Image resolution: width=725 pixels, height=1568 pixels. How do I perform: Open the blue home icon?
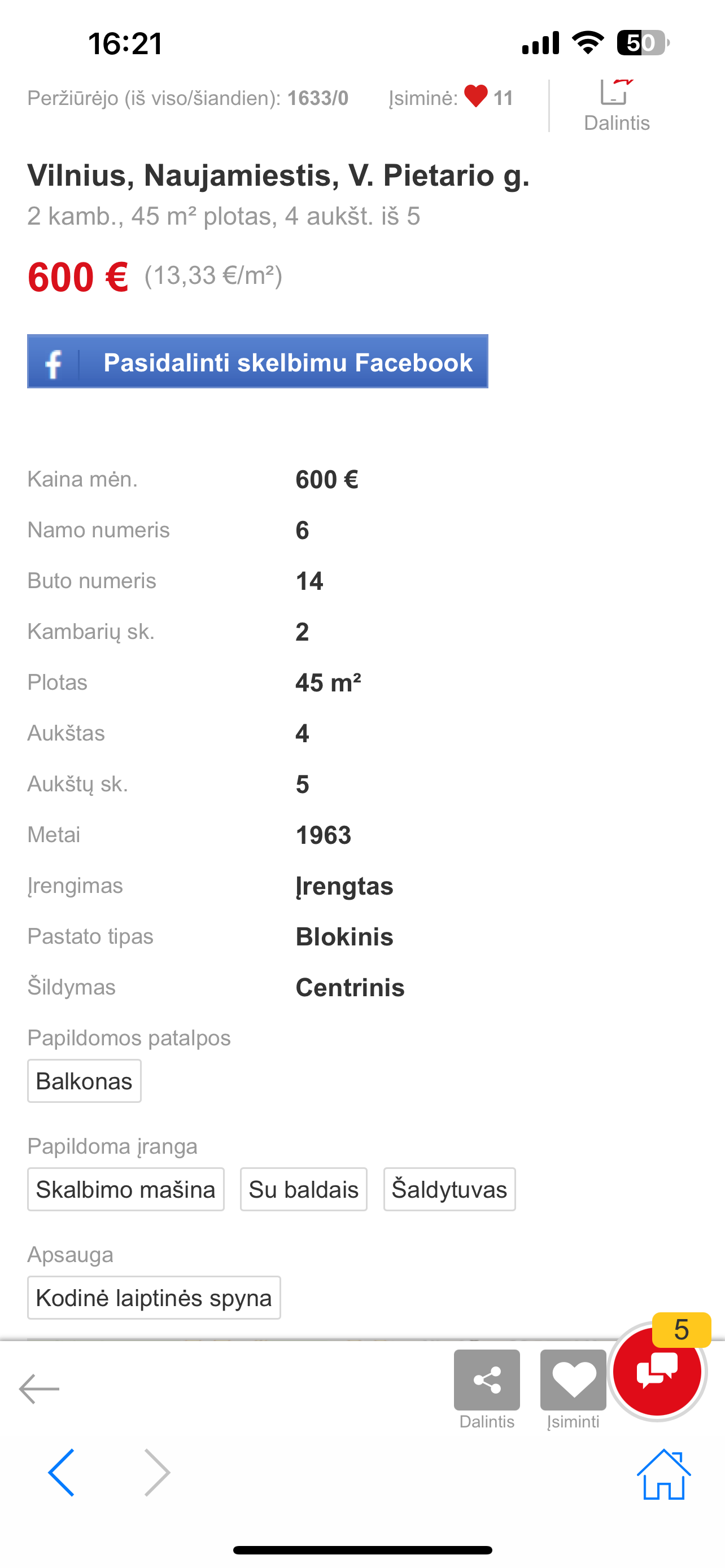[663, 1474]
